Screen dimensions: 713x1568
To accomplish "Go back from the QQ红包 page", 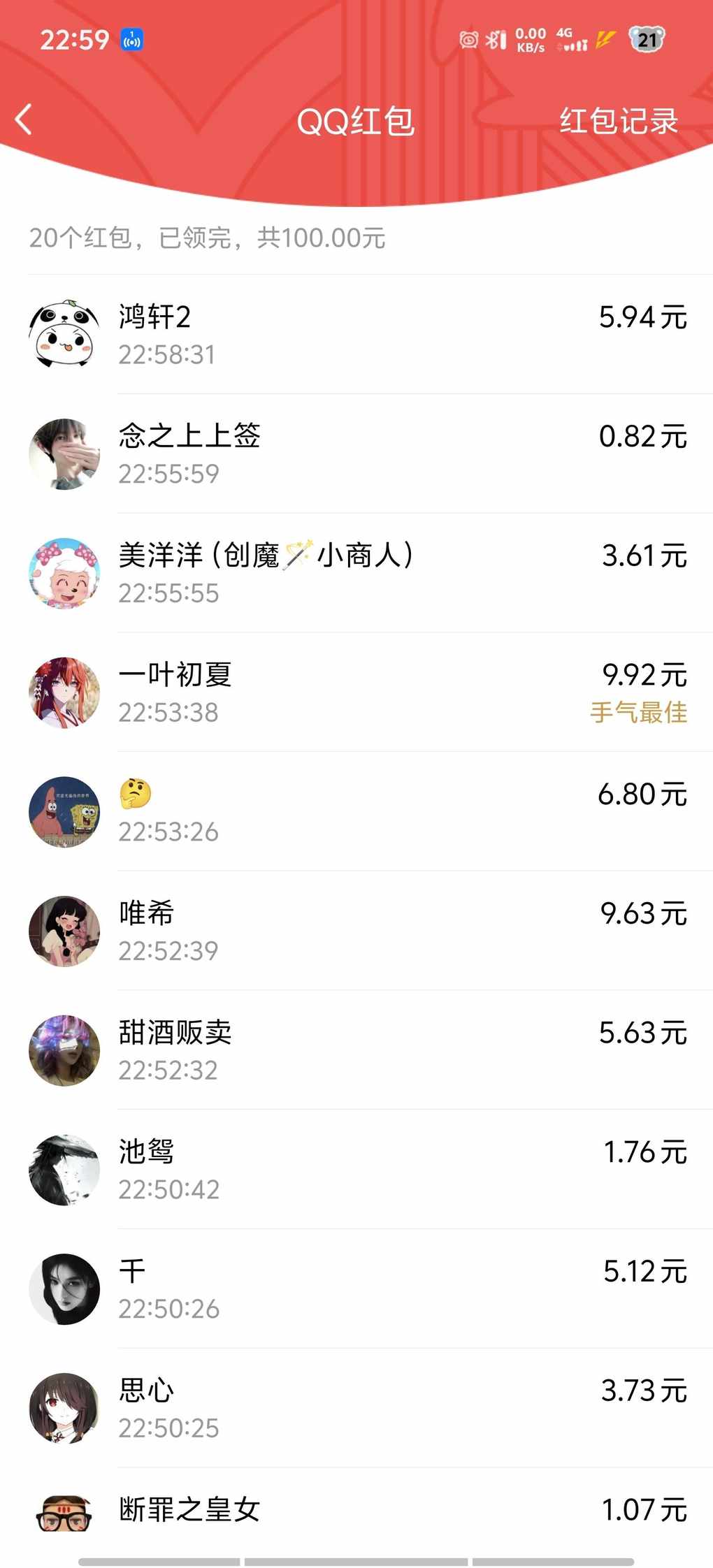I will pyautogui.click(x=24, y=119).
